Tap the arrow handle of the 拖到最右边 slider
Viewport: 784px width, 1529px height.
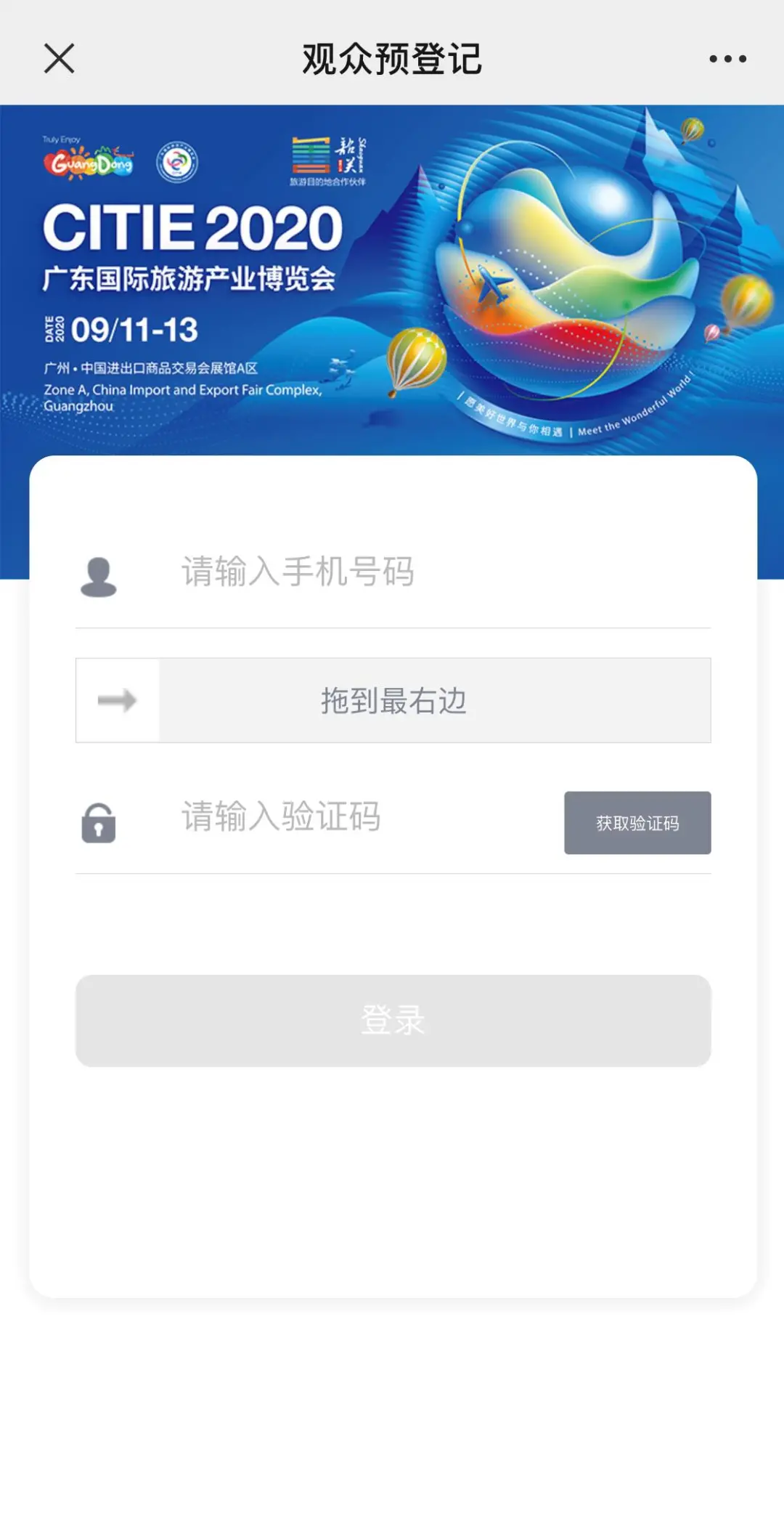point(118,700)
